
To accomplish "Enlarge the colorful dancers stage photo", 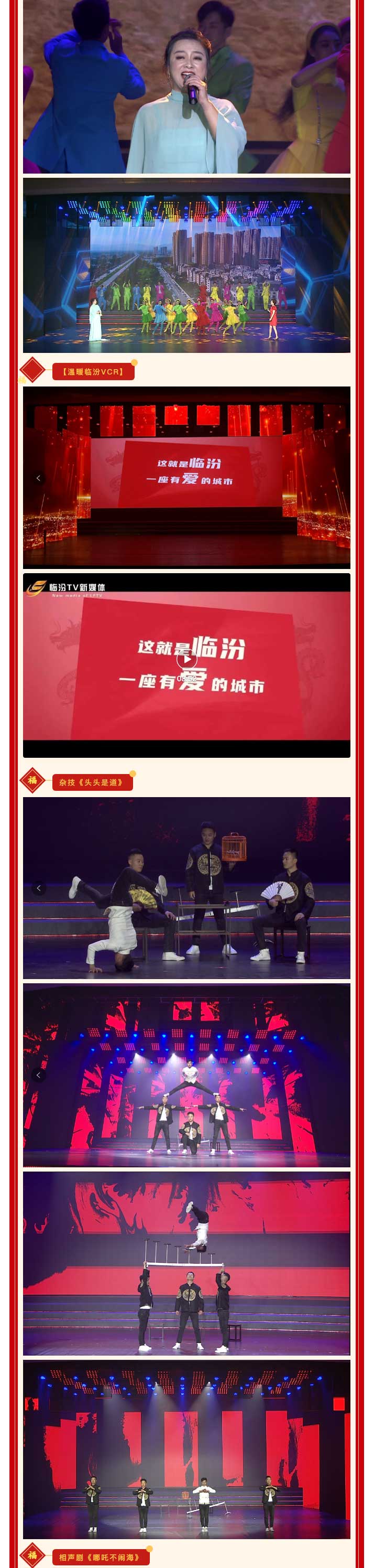I will tap(186, 265).
